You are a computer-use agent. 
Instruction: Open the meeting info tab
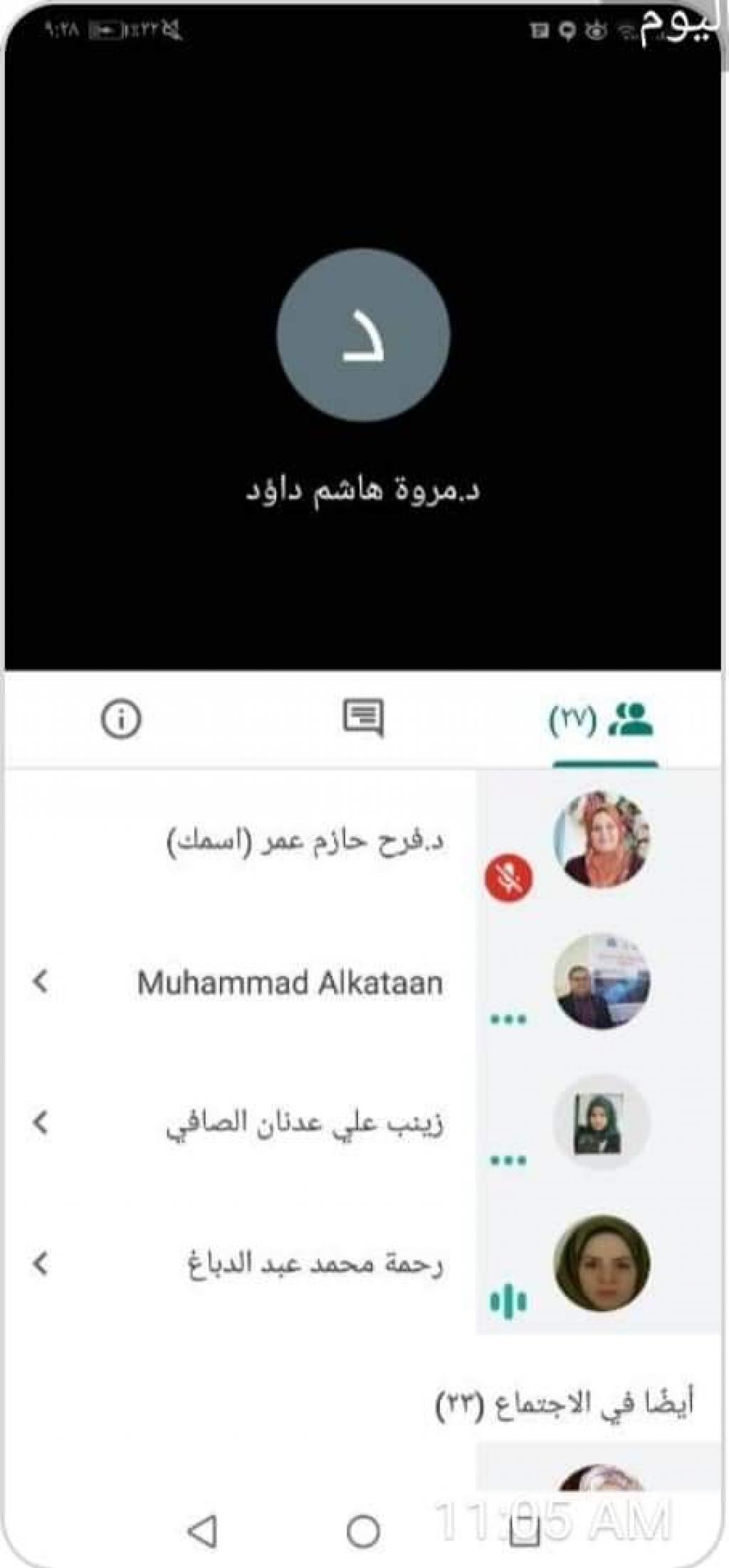tap(121, 719)
